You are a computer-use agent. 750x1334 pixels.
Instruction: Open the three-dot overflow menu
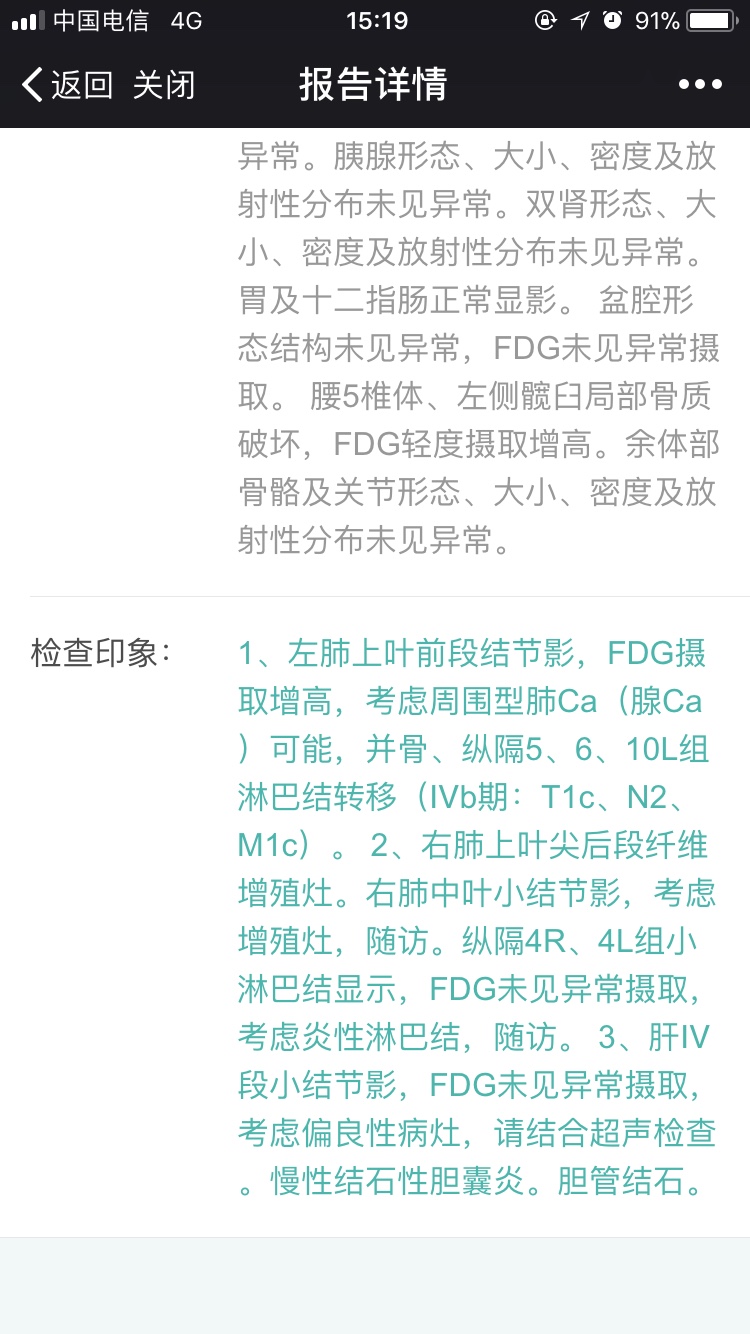tap(700, 85)
